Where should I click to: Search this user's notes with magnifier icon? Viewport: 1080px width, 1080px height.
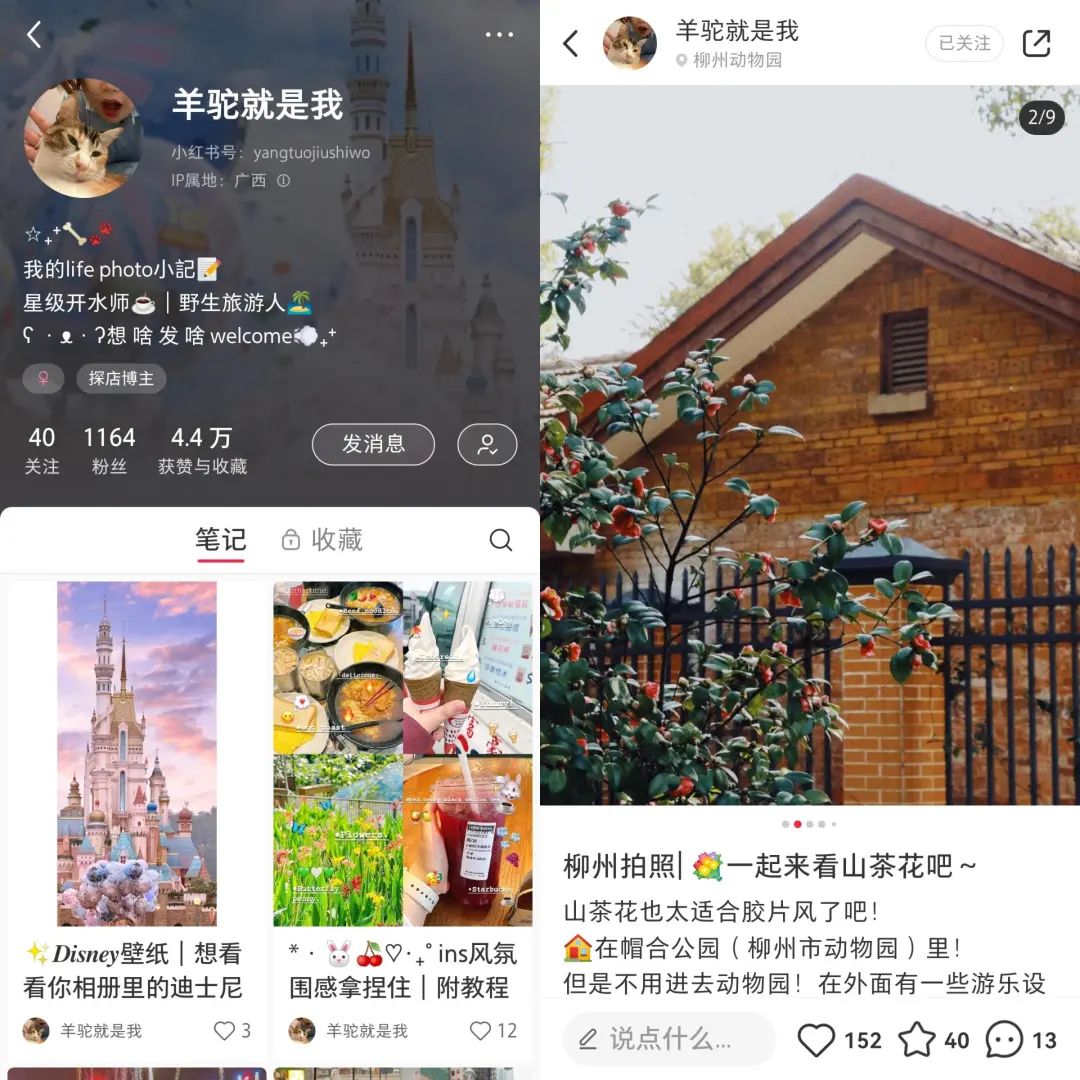[x=500, y=540]
